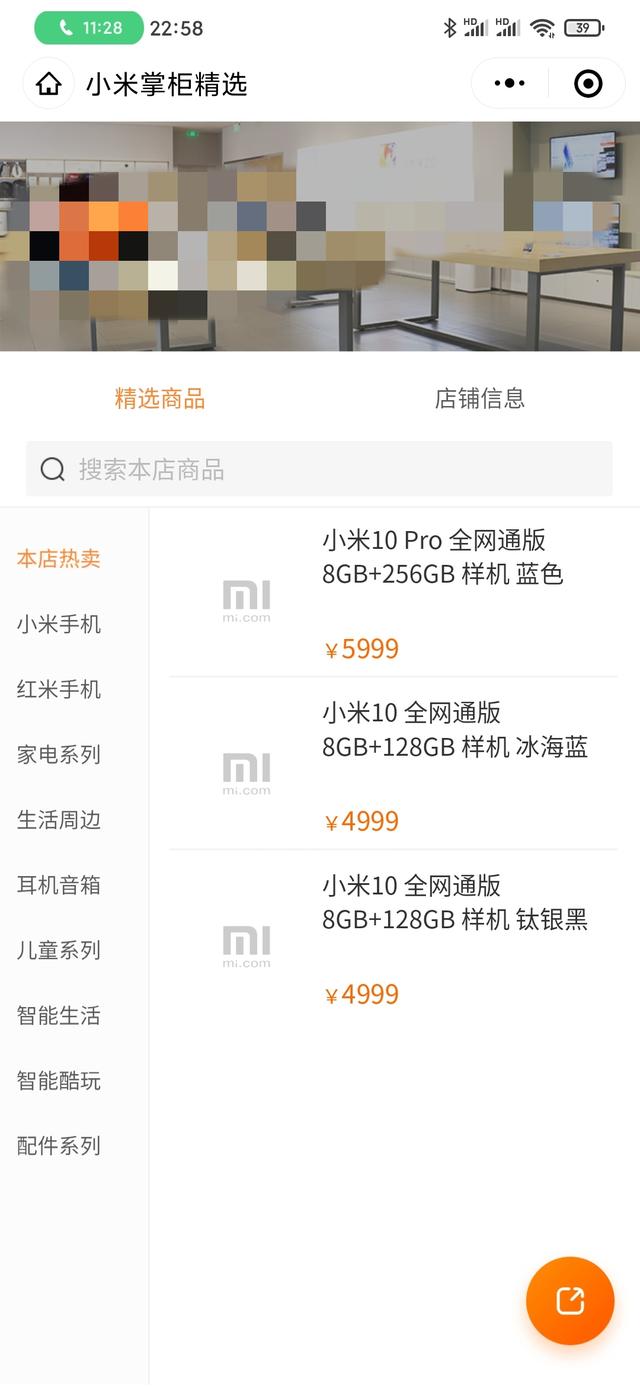Select the 精选商品 tab

[x=160, y=399]
